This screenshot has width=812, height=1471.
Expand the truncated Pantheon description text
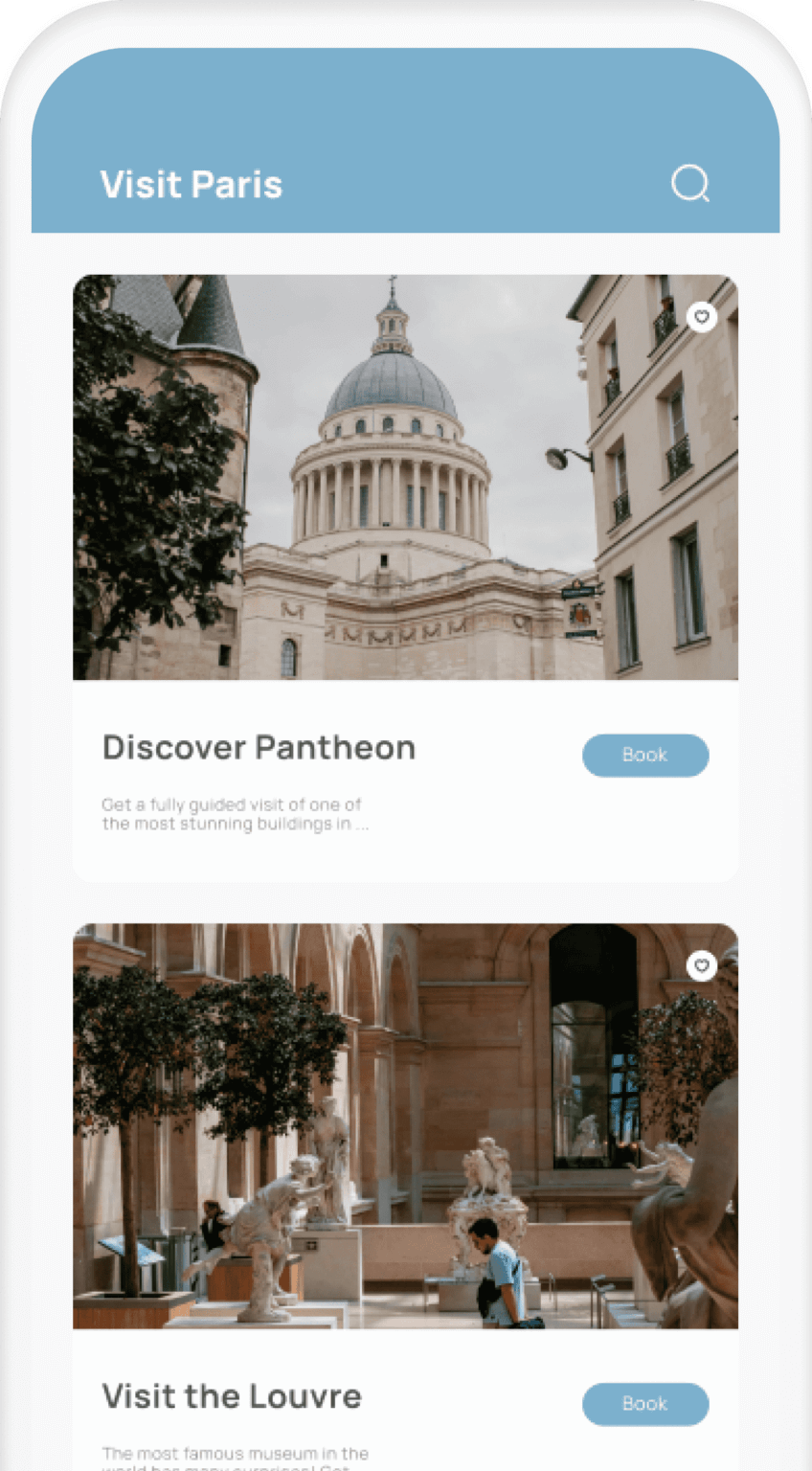tap(235, 814)
